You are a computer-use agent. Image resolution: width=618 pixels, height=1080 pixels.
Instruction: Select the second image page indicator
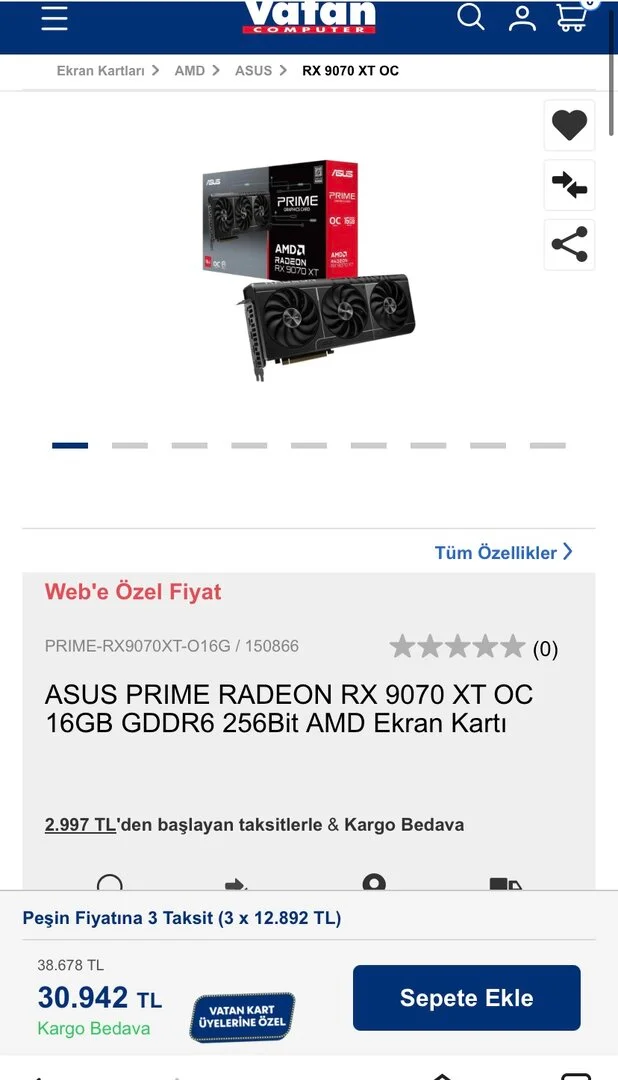130,446
